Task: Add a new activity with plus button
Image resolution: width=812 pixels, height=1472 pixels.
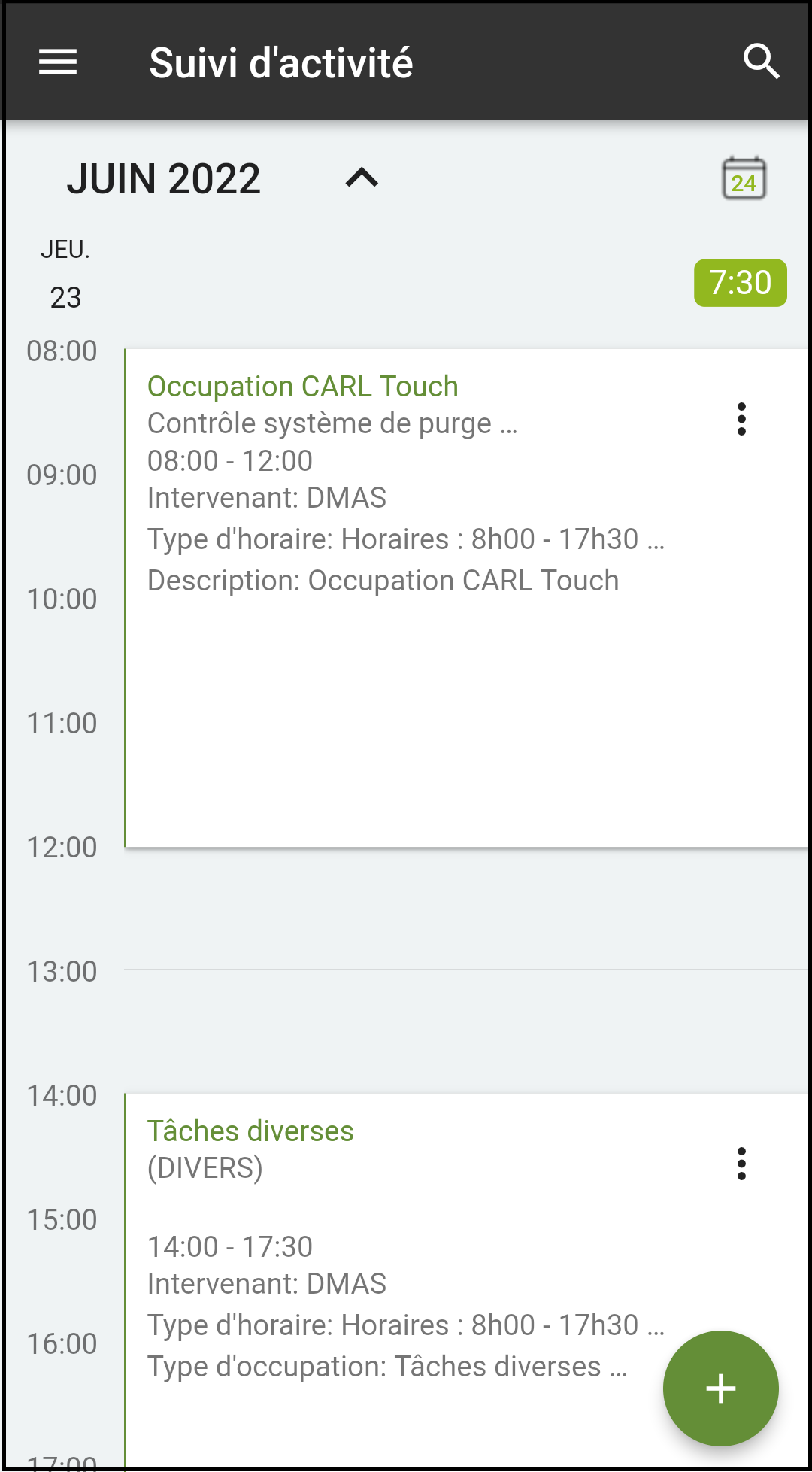Action: (720, 1388)
